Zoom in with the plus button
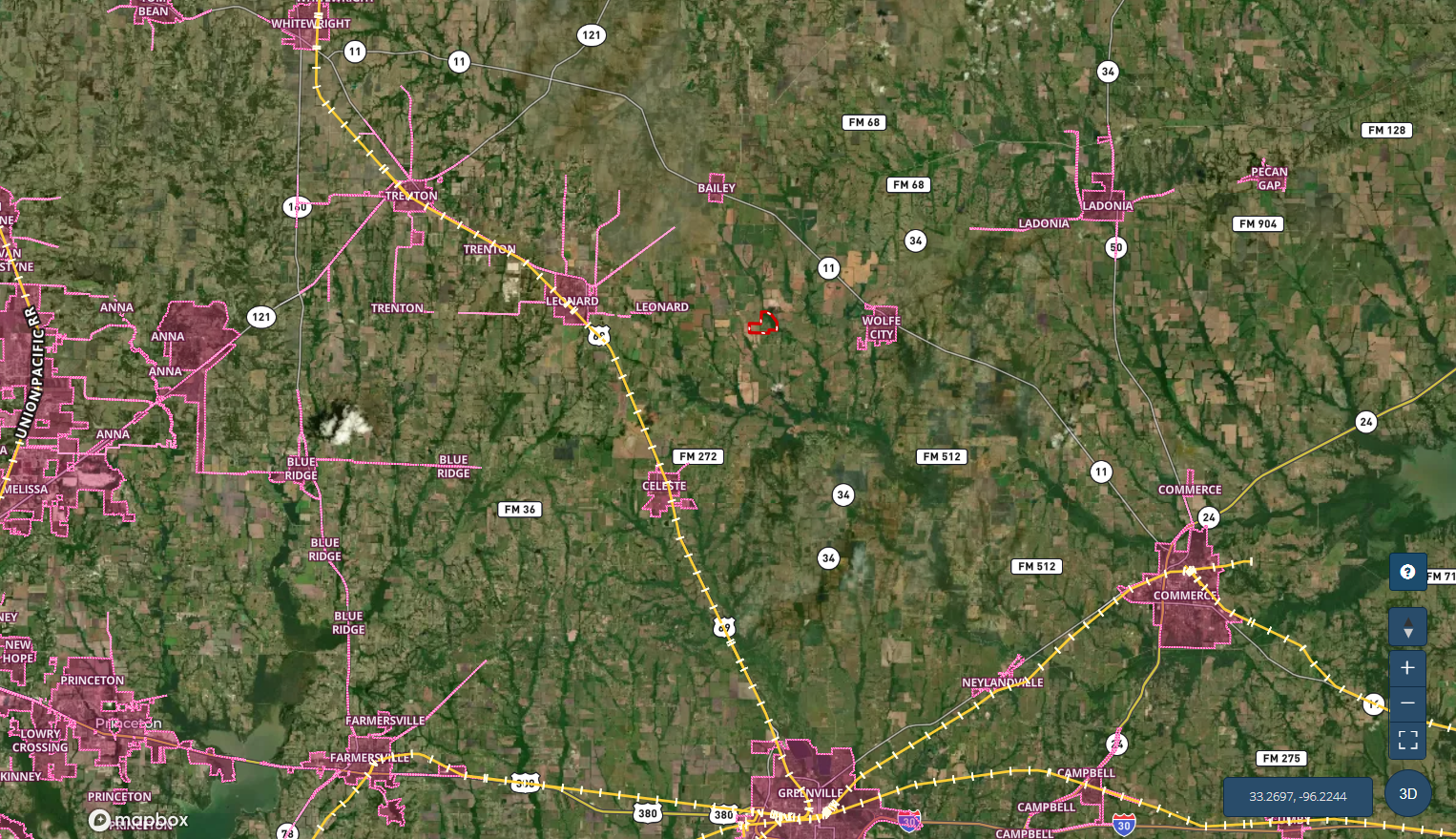Image resolution: width=1456 pixels, height=839 pixels. [x=1407, y=668]
